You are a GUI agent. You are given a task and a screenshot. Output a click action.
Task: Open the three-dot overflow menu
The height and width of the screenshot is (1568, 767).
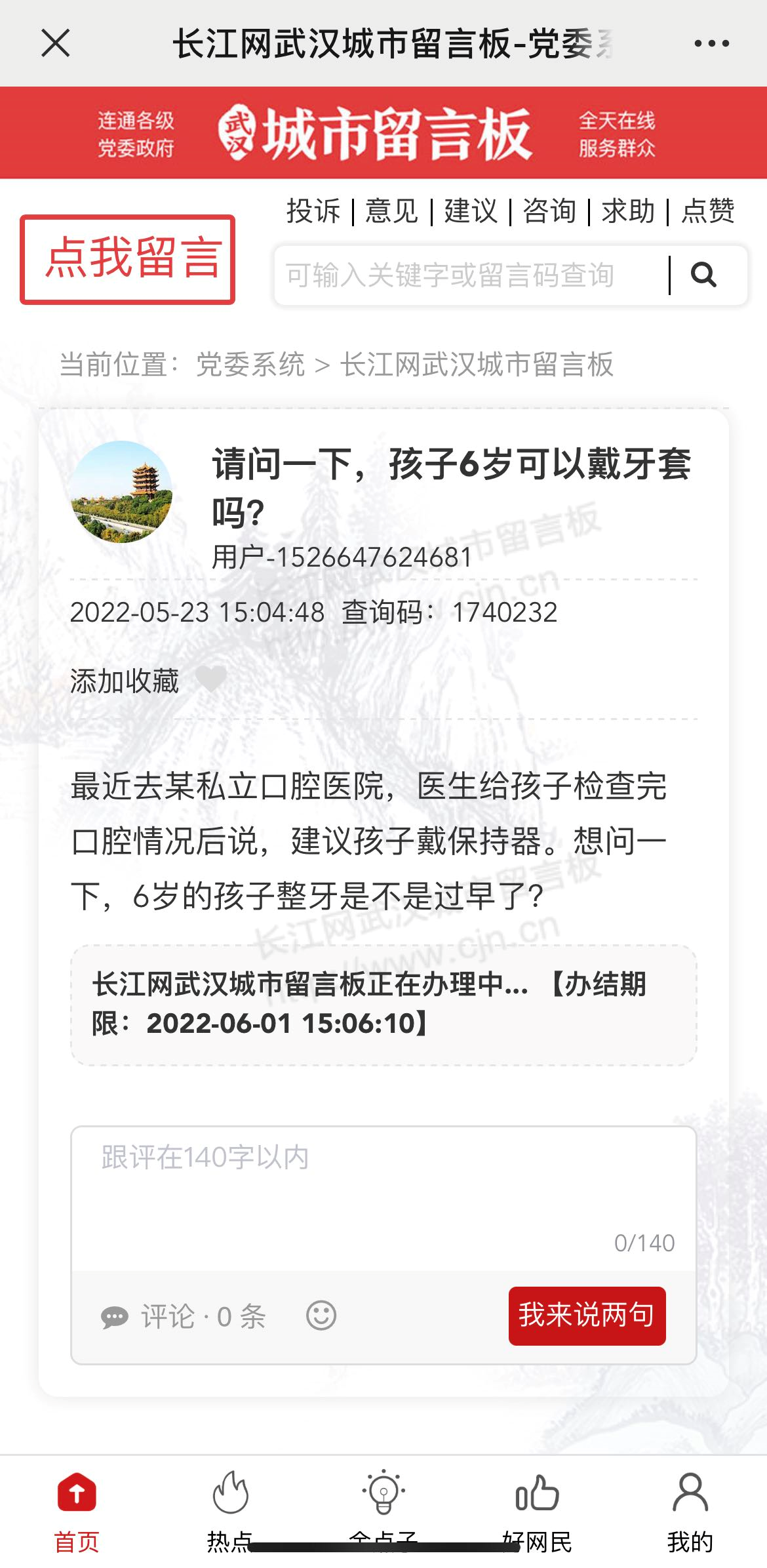pos(711,44)
